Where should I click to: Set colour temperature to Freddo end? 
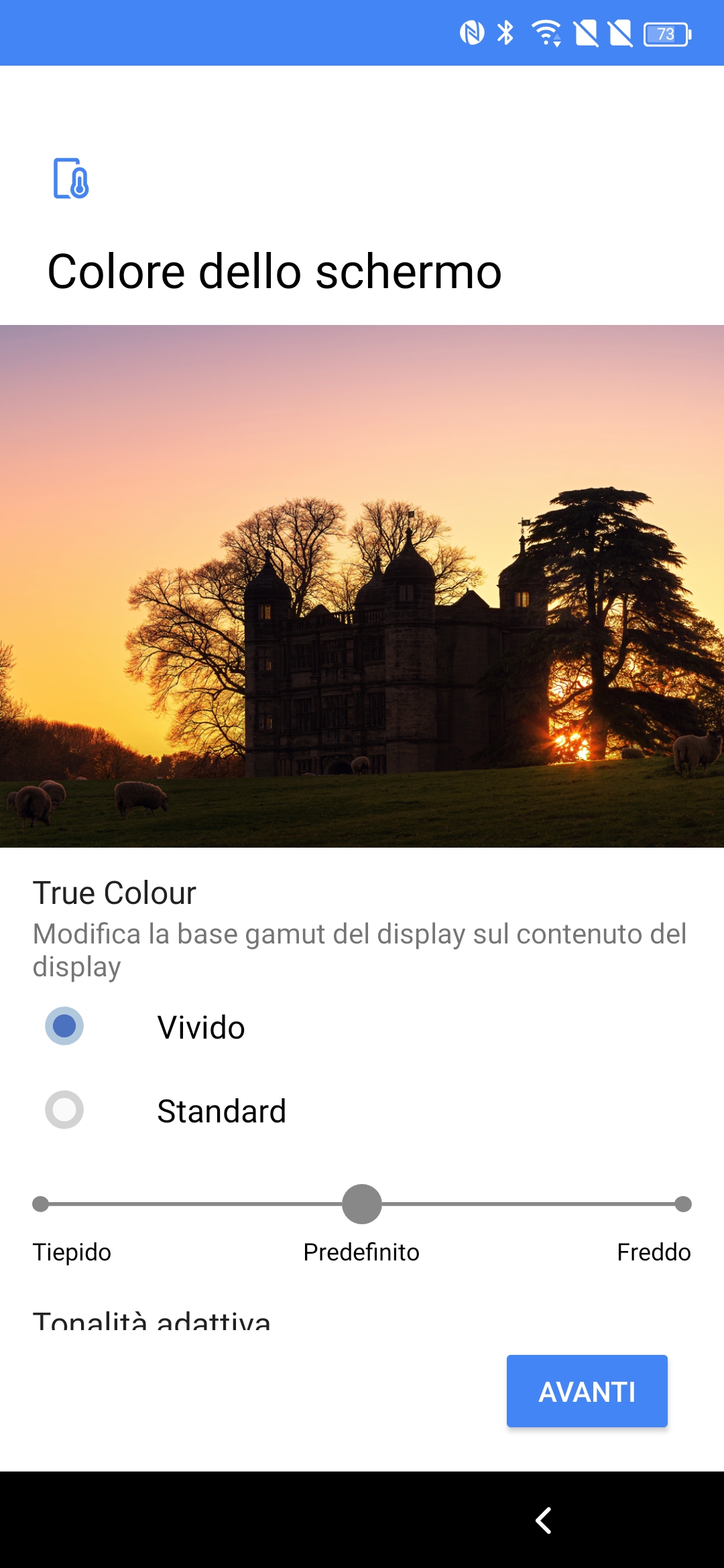(683, 1204)
